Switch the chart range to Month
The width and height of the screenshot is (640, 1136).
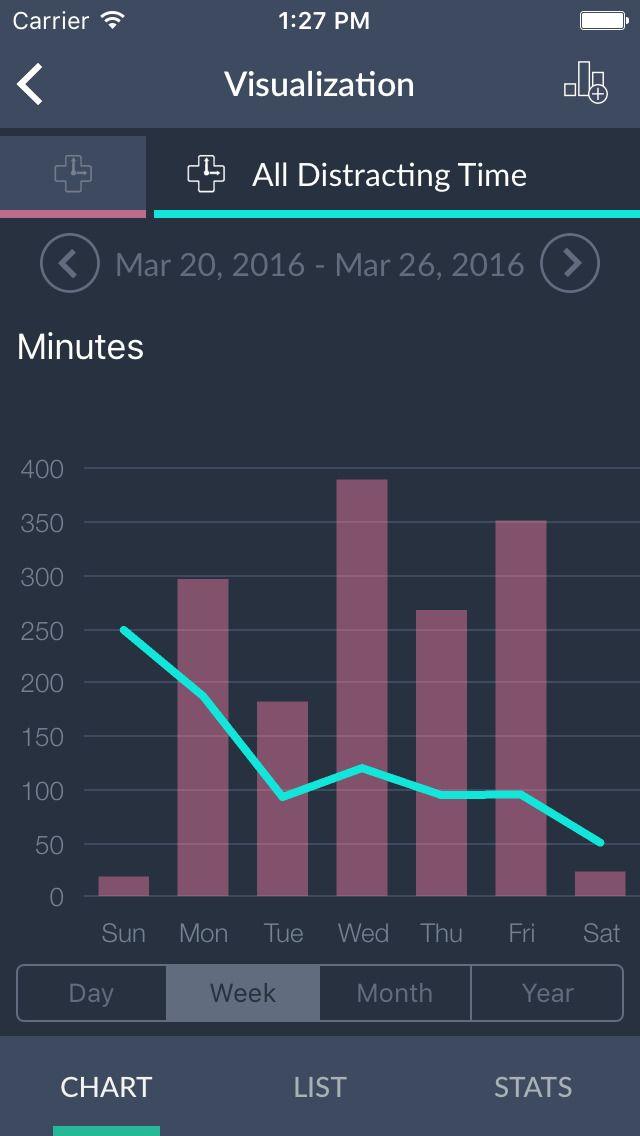click(x=395, y=993)
